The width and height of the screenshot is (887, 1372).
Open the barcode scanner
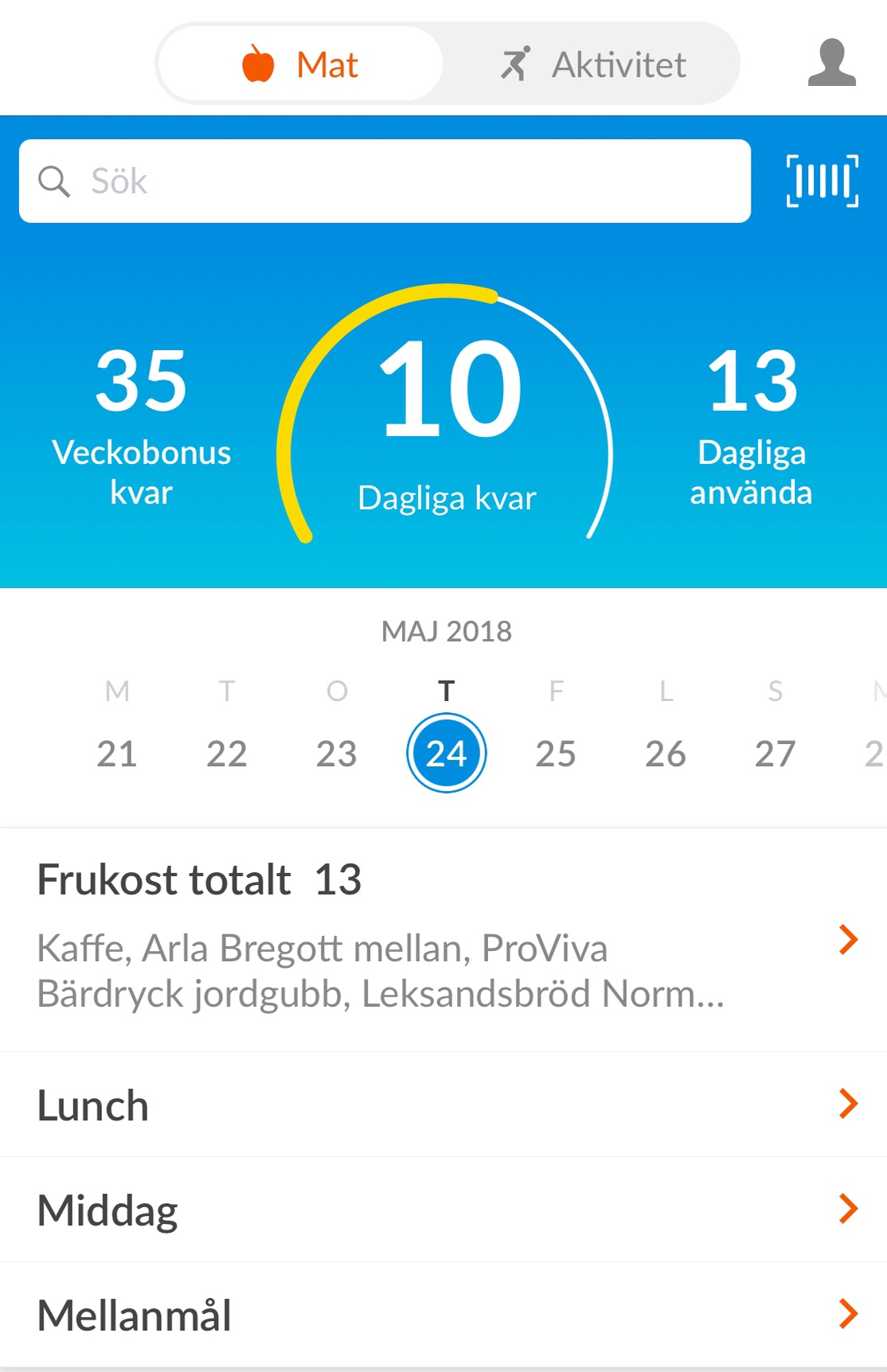pos(822,181)
